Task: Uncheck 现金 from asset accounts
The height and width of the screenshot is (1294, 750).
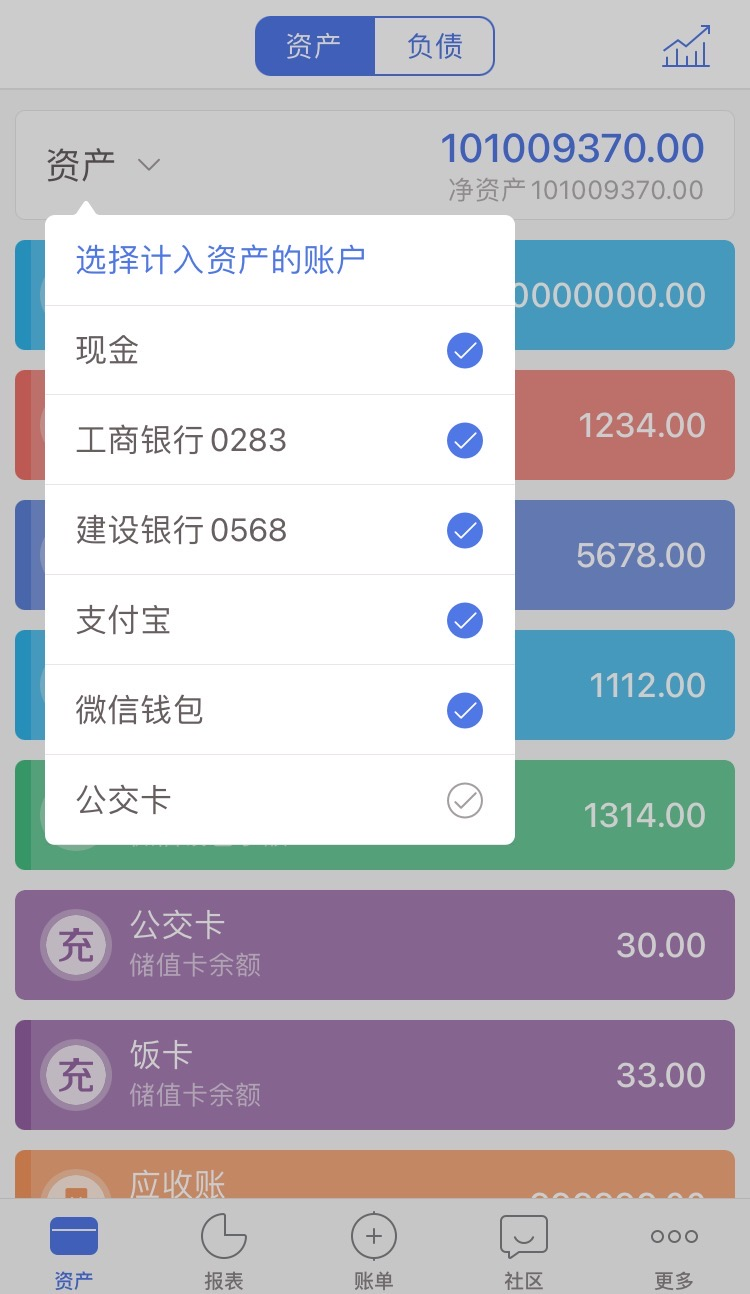Action: 463,350
